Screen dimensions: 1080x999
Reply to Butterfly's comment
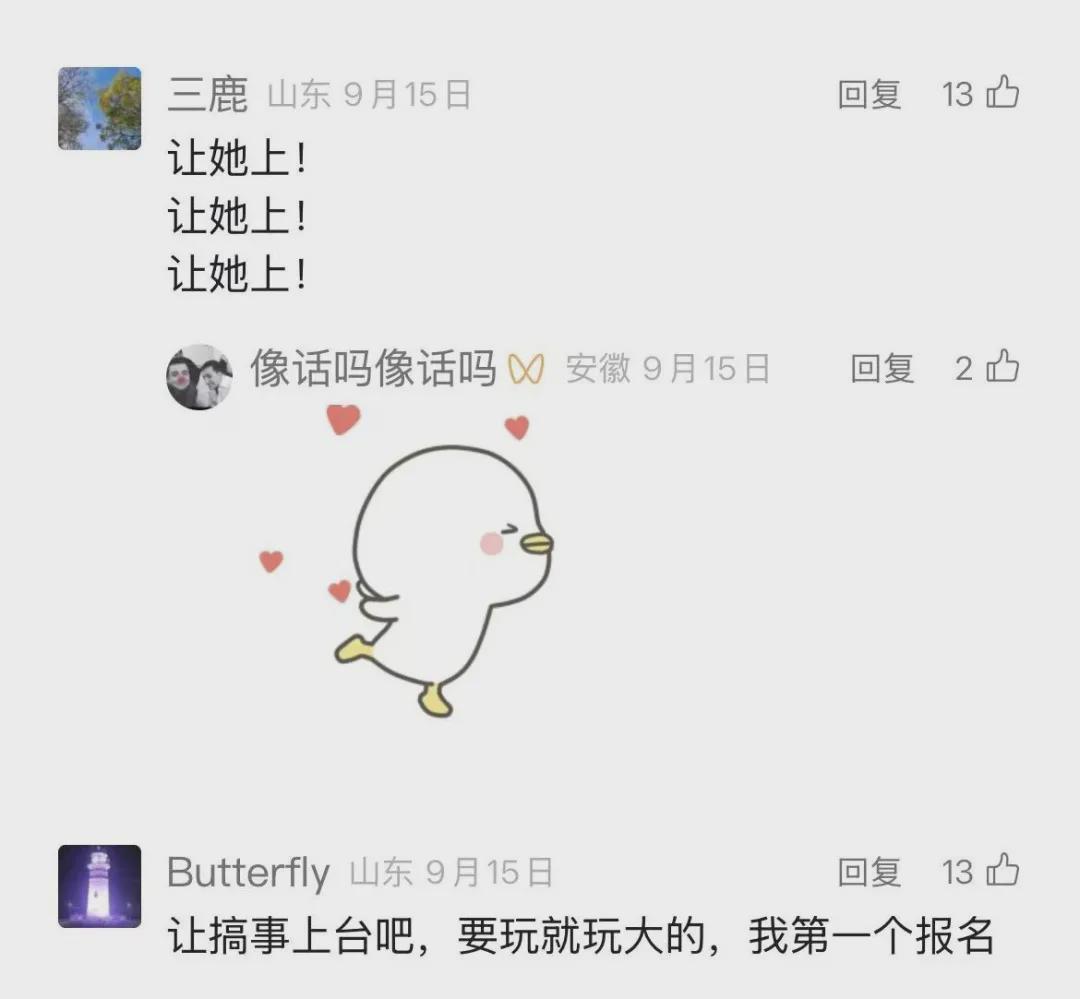click(869, 873)
